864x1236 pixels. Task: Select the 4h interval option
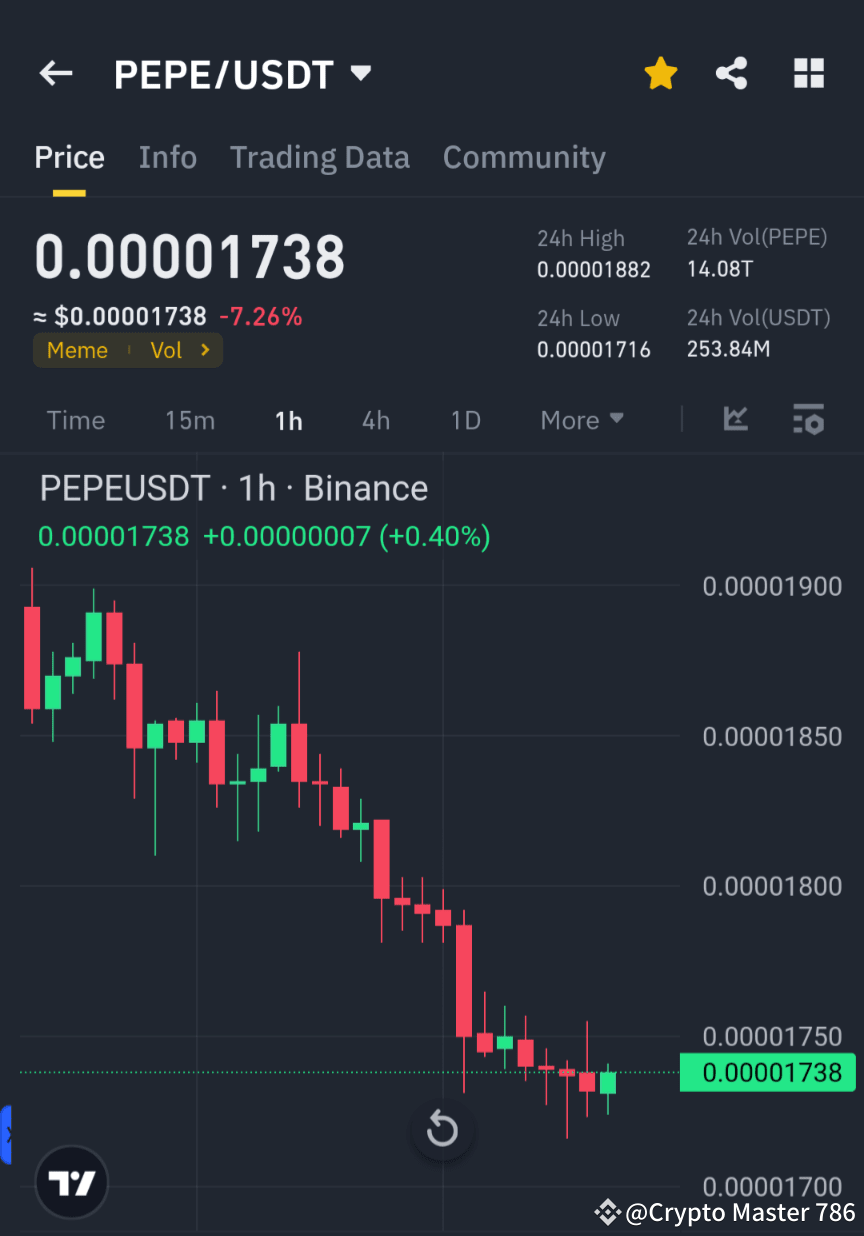click(x=376, y=420)
